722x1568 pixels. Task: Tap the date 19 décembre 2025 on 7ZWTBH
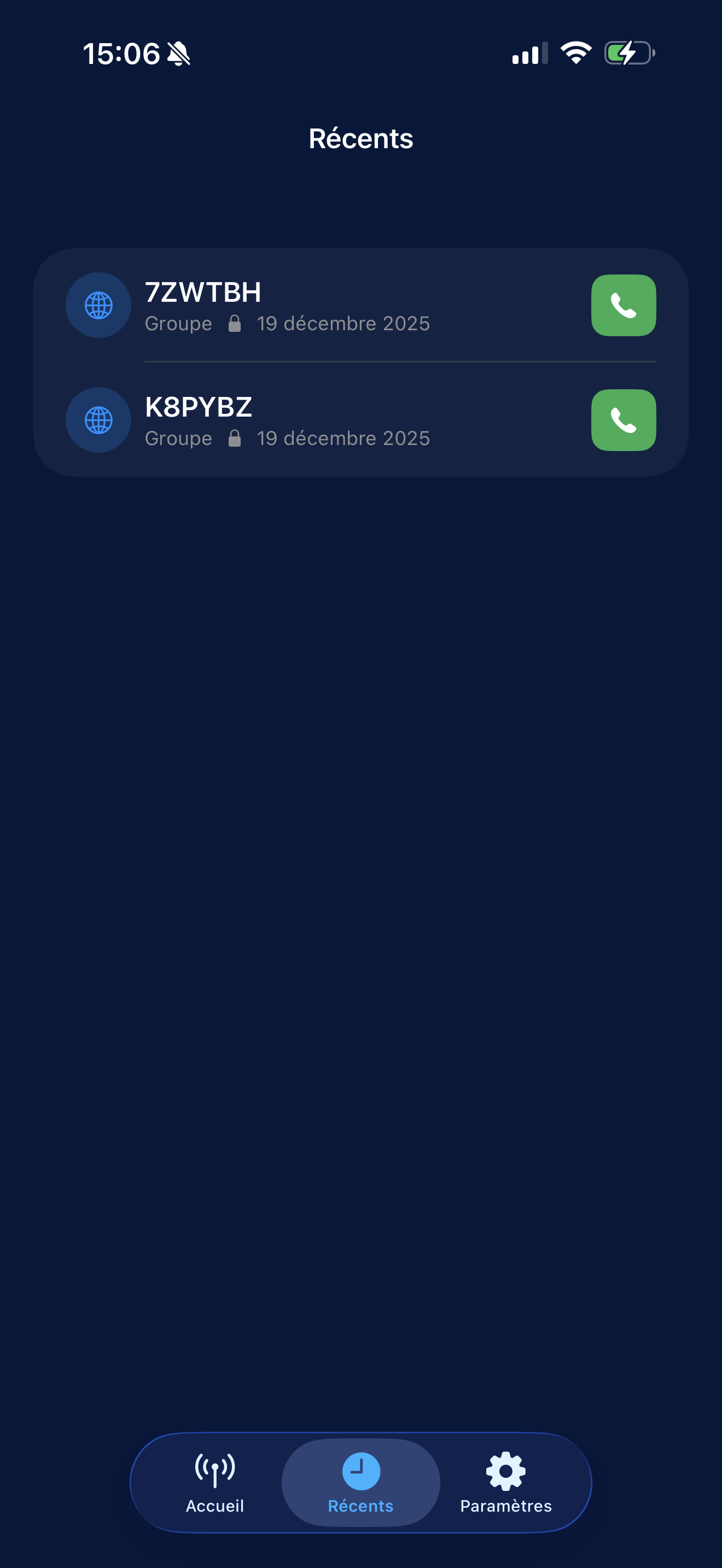pyautogui.click(x=343, y=323)
